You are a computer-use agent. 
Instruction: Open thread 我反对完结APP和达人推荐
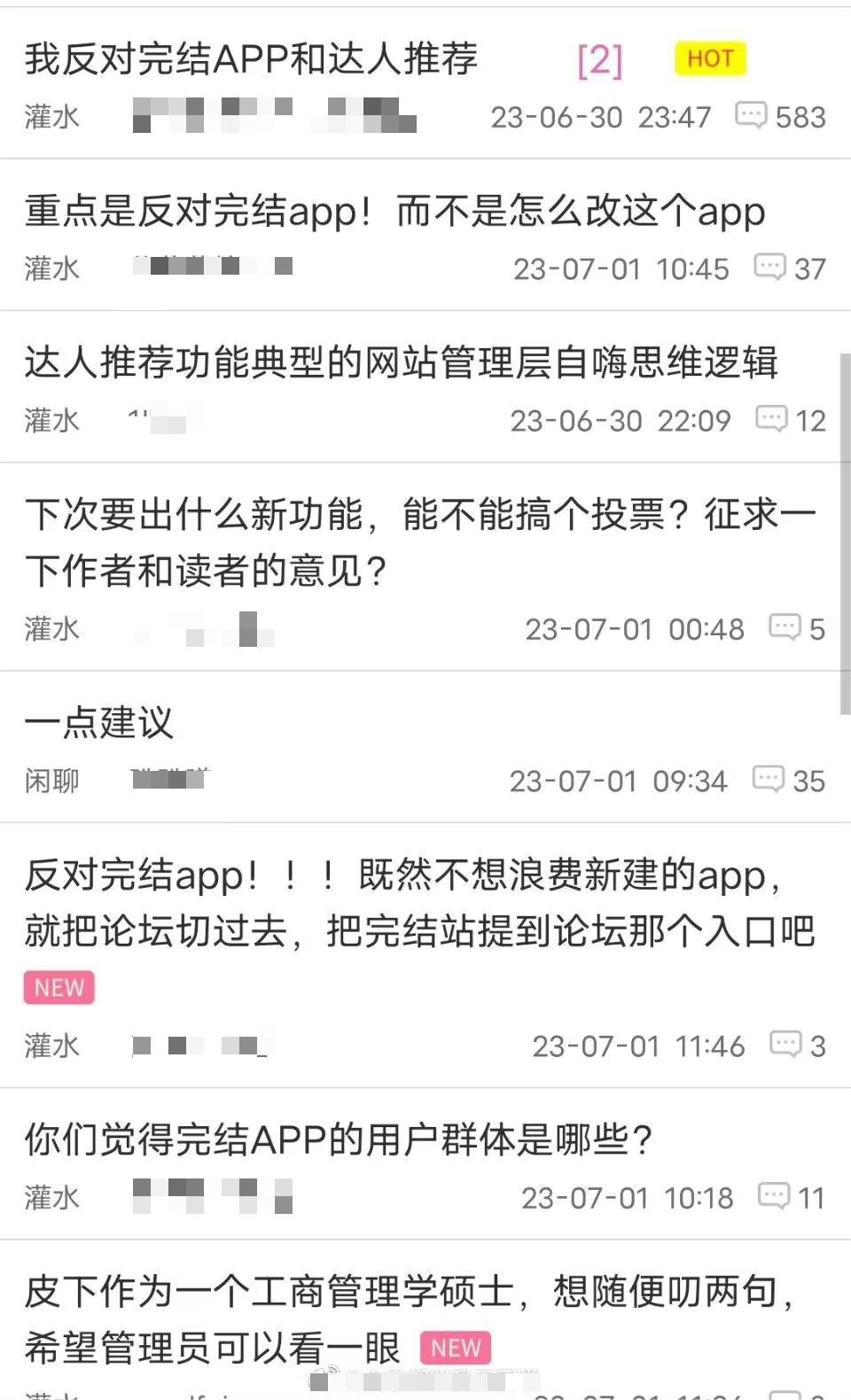[x=251, y=57]
